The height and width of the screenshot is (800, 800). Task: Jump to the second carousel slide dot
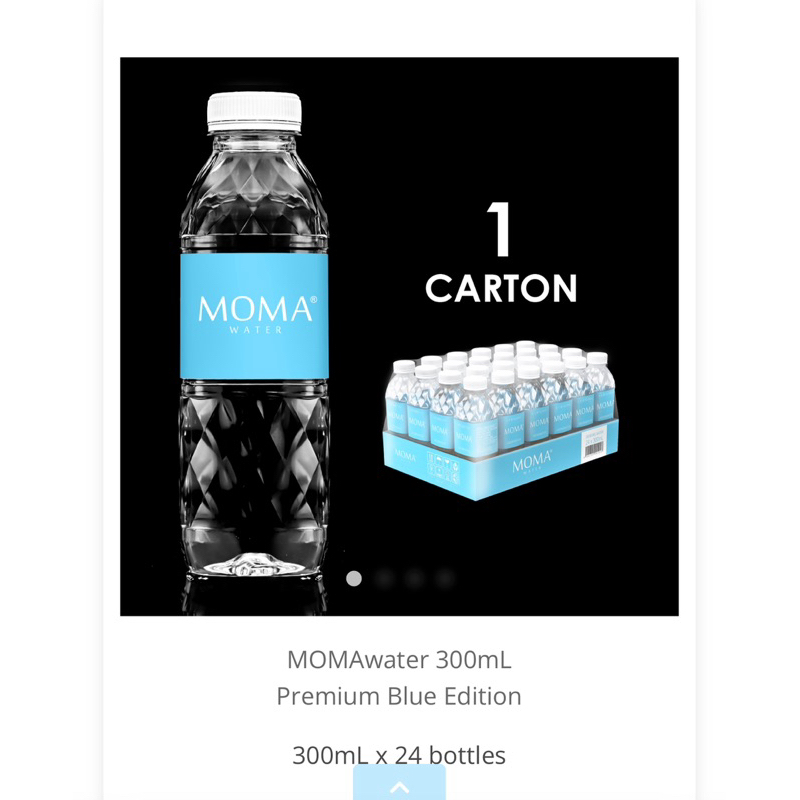pos(384,578)
